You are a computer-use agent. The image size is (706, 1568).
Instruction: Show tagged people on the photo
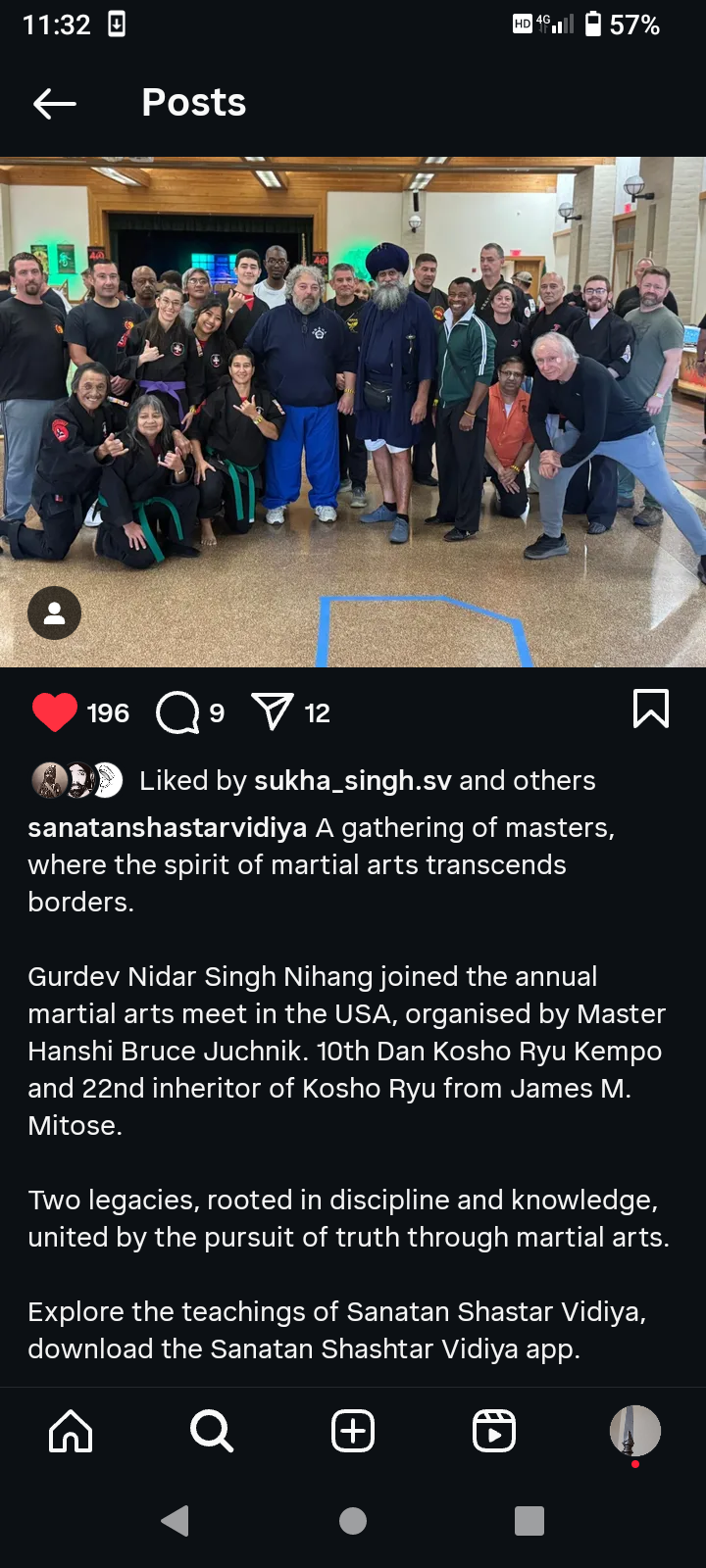[x=54, y=613]
